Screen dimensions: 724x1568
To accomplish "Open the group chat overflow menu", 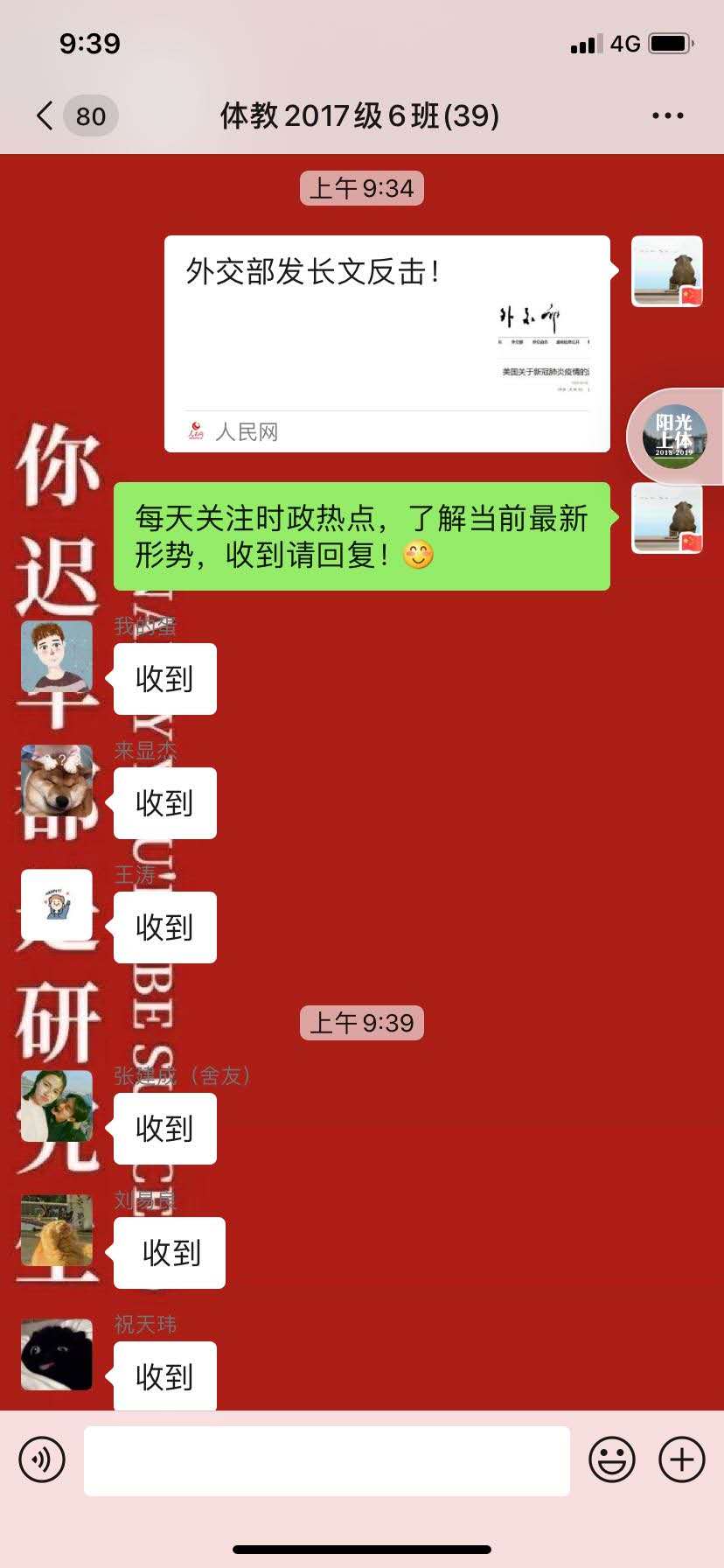I will (667, 115).
